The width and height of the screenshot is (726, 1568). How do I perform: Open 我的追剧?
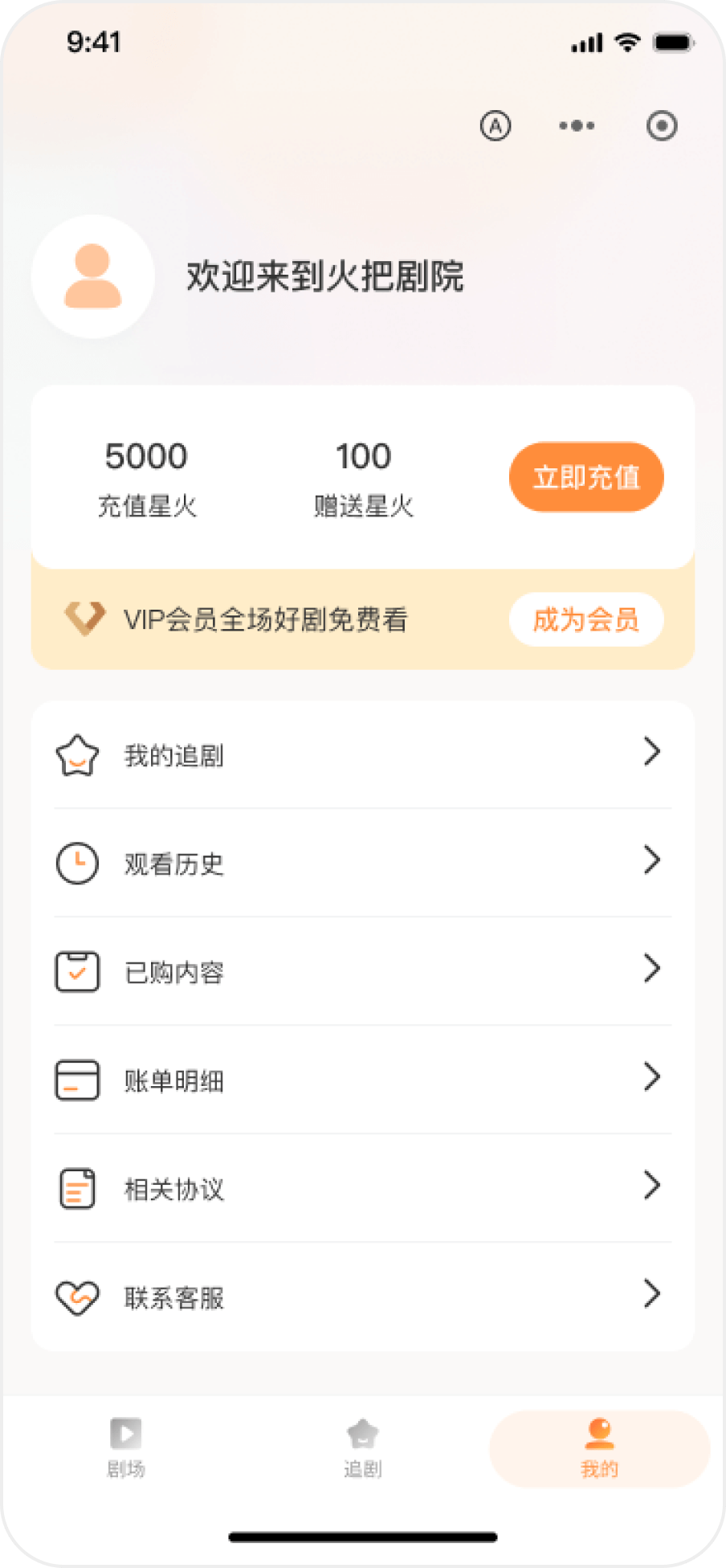tap(363, 755)
